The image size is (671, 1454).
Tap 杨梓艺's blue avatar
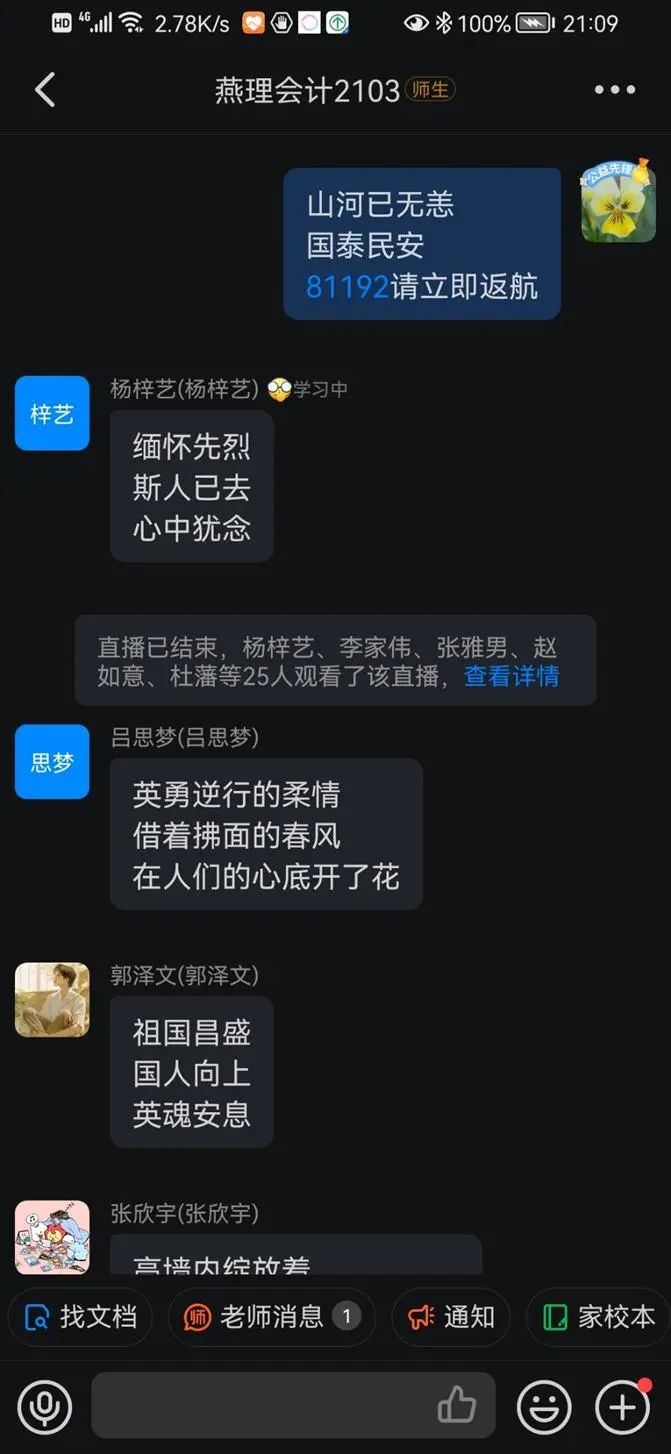(52, 413)
